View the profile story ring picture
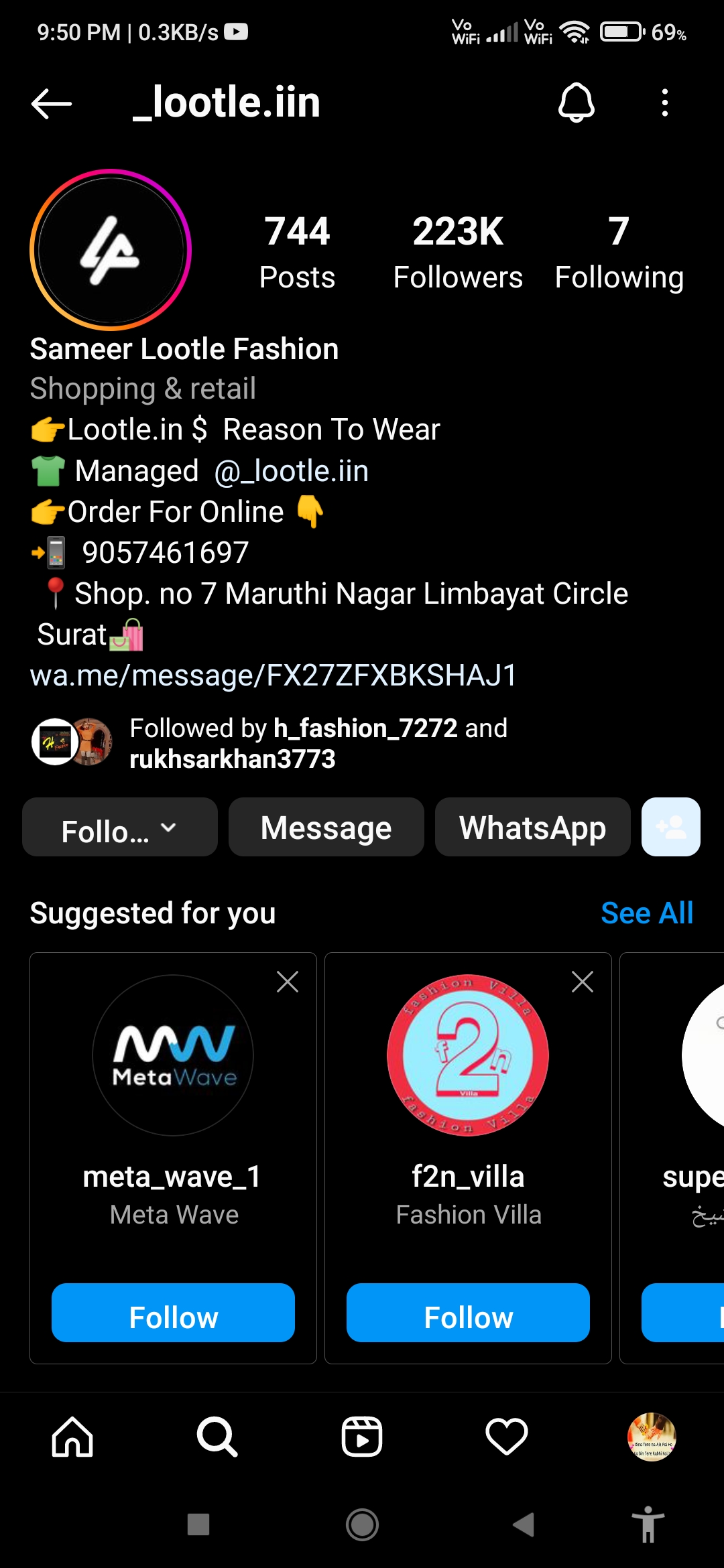 [x=111, y=250]
